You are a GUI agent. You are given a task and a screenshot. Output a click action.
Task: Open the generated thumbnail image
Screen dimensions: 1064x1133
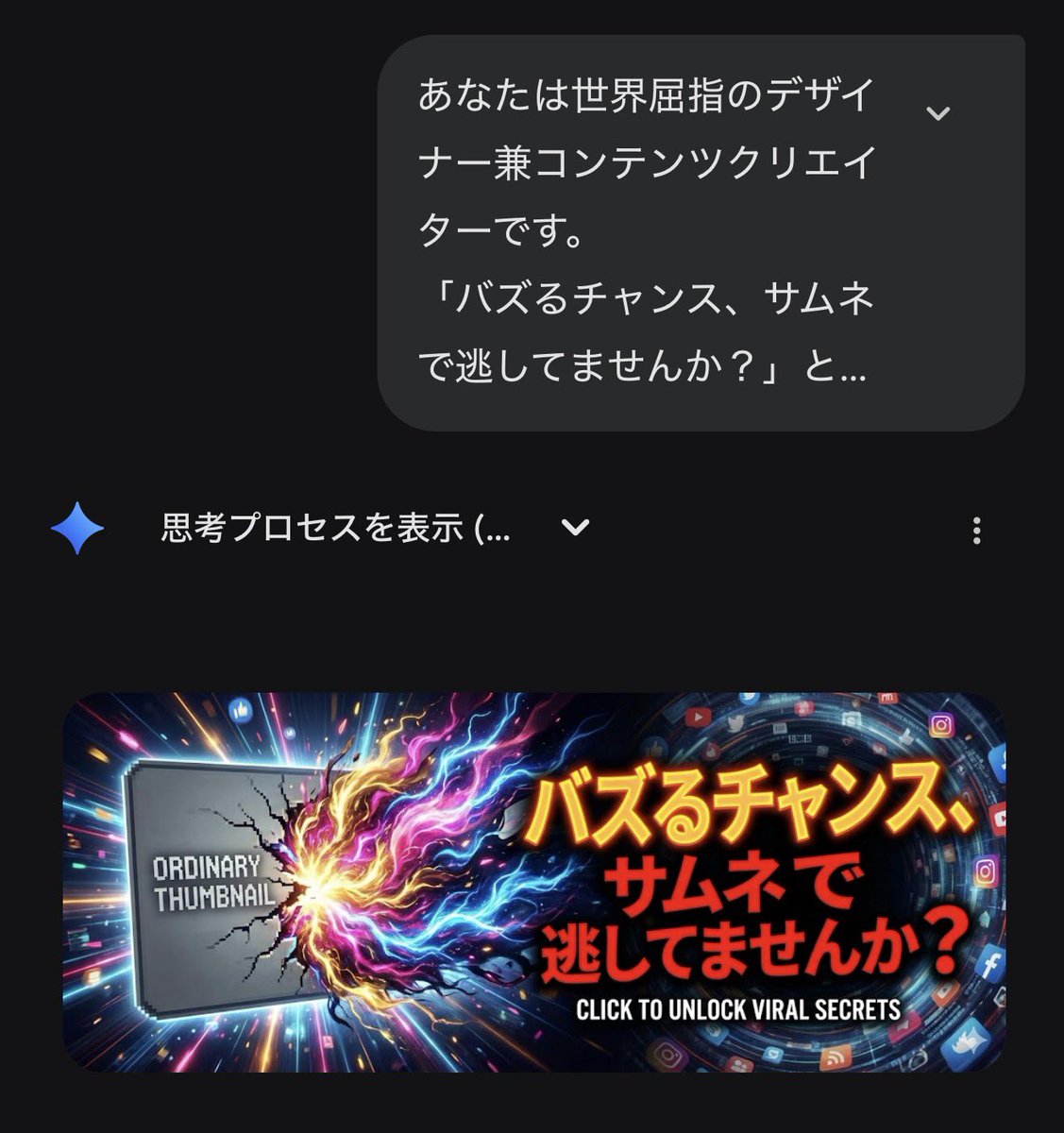[534, 882]
